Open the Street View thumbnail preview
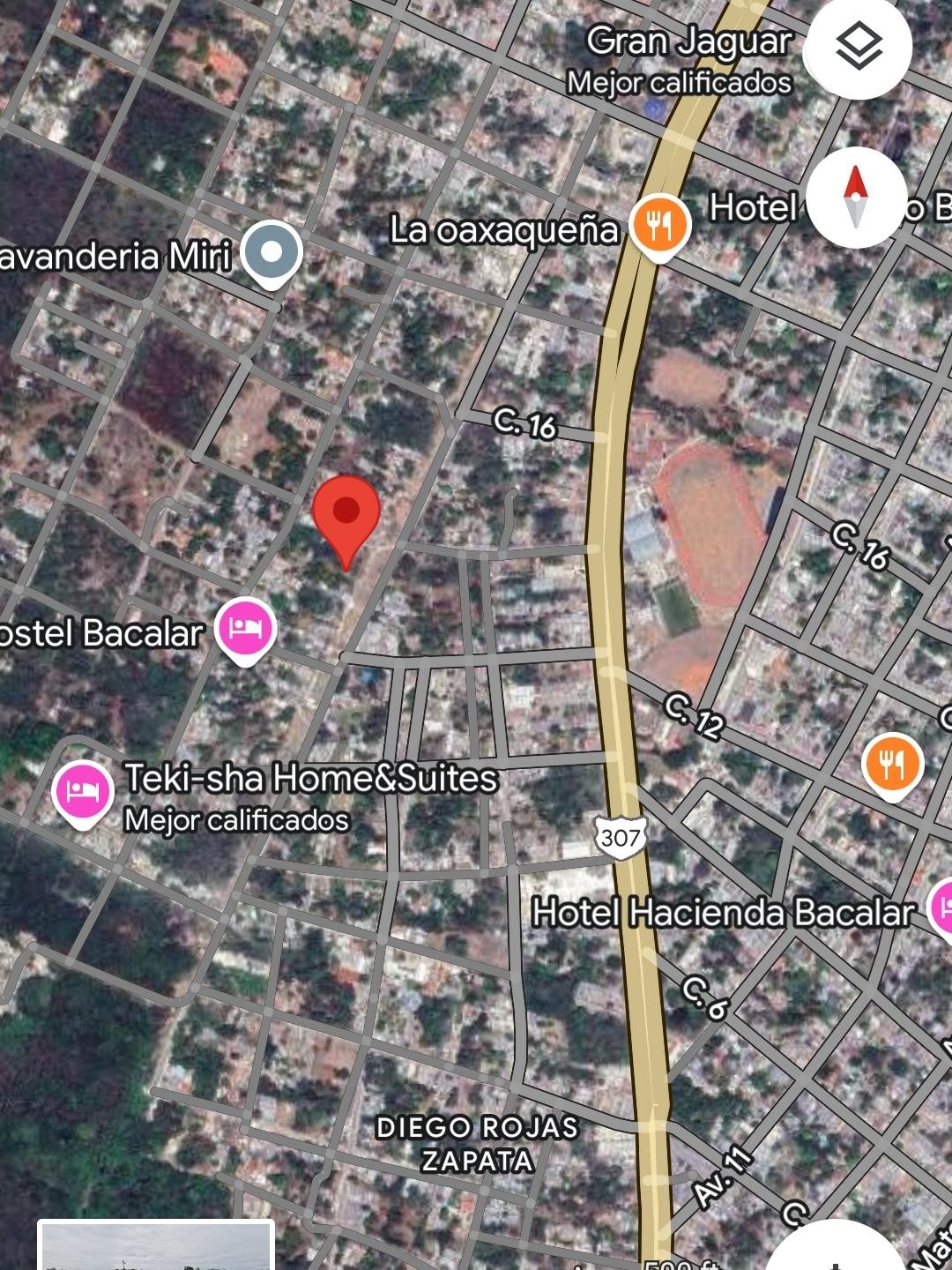The image size is (952, 1270). 156,1245
